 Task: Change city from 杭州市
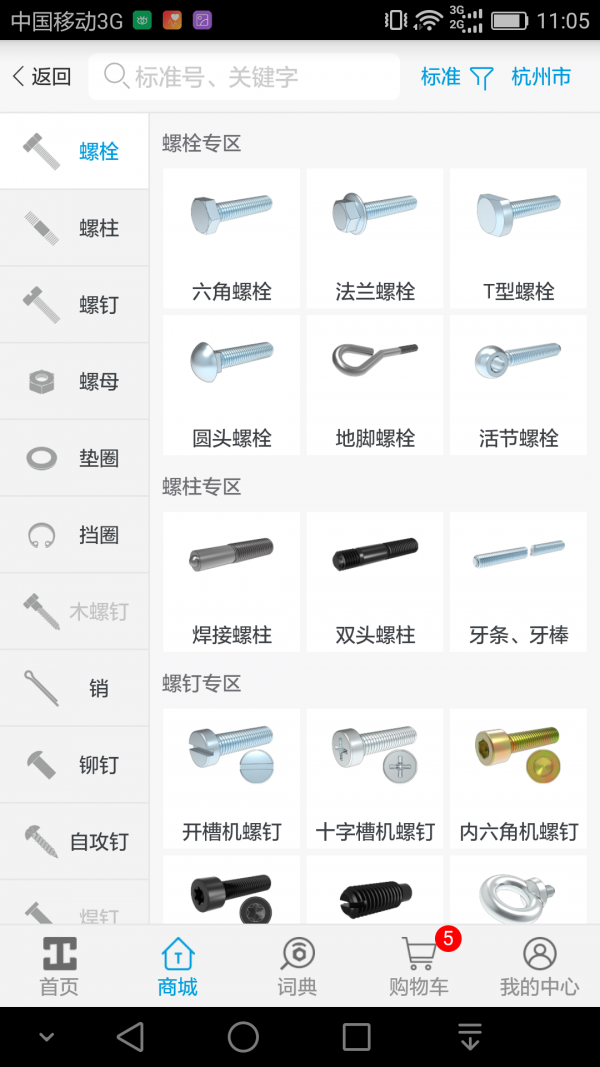click(x=541, y=77)
